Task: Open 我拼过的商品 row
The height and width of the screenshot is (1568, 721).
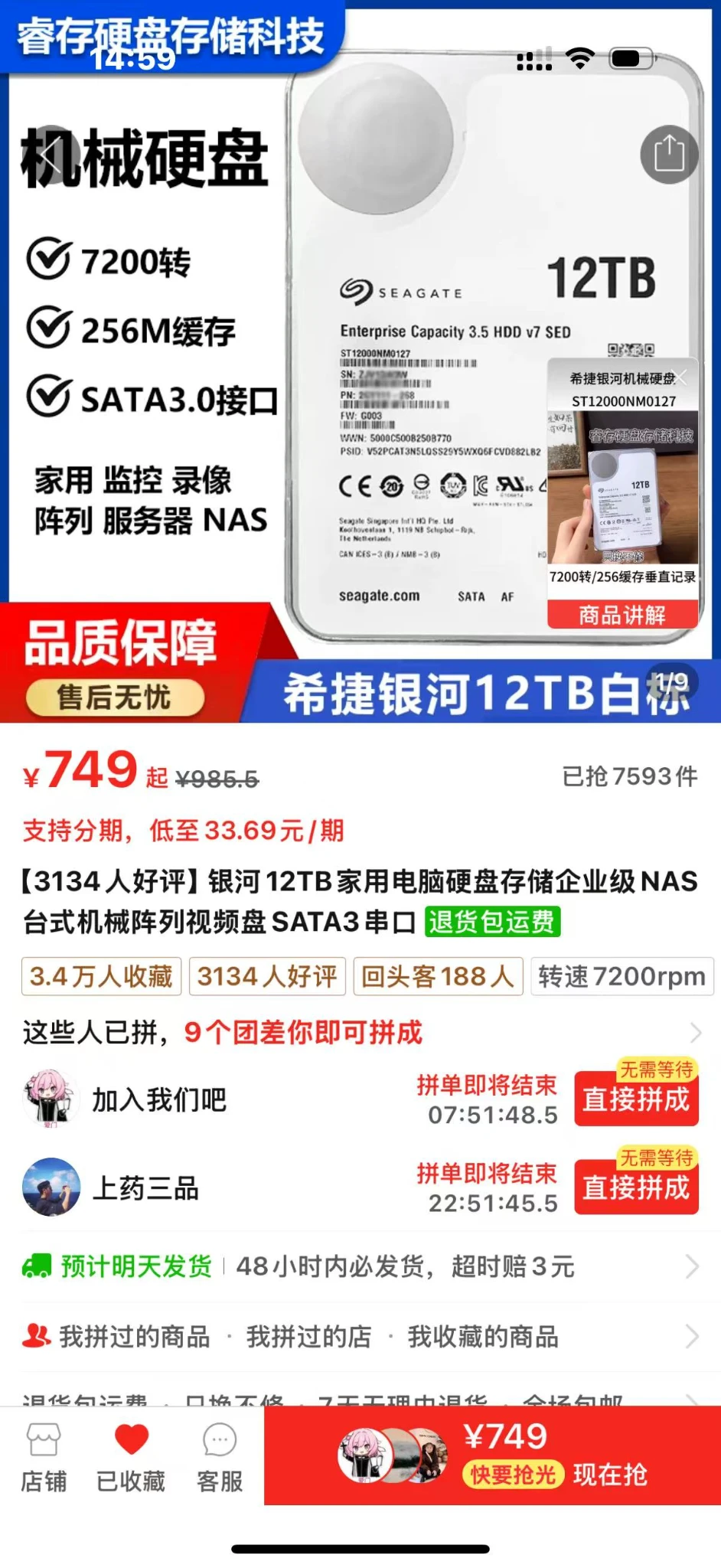Action: (135, 1337)
